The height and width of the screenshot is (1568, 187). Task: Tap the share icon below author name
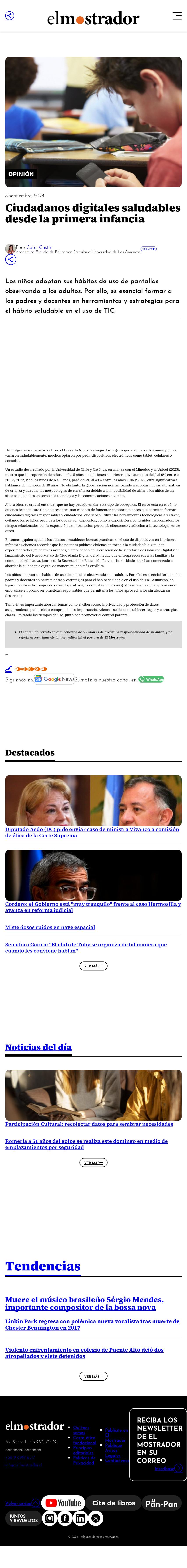10,259
